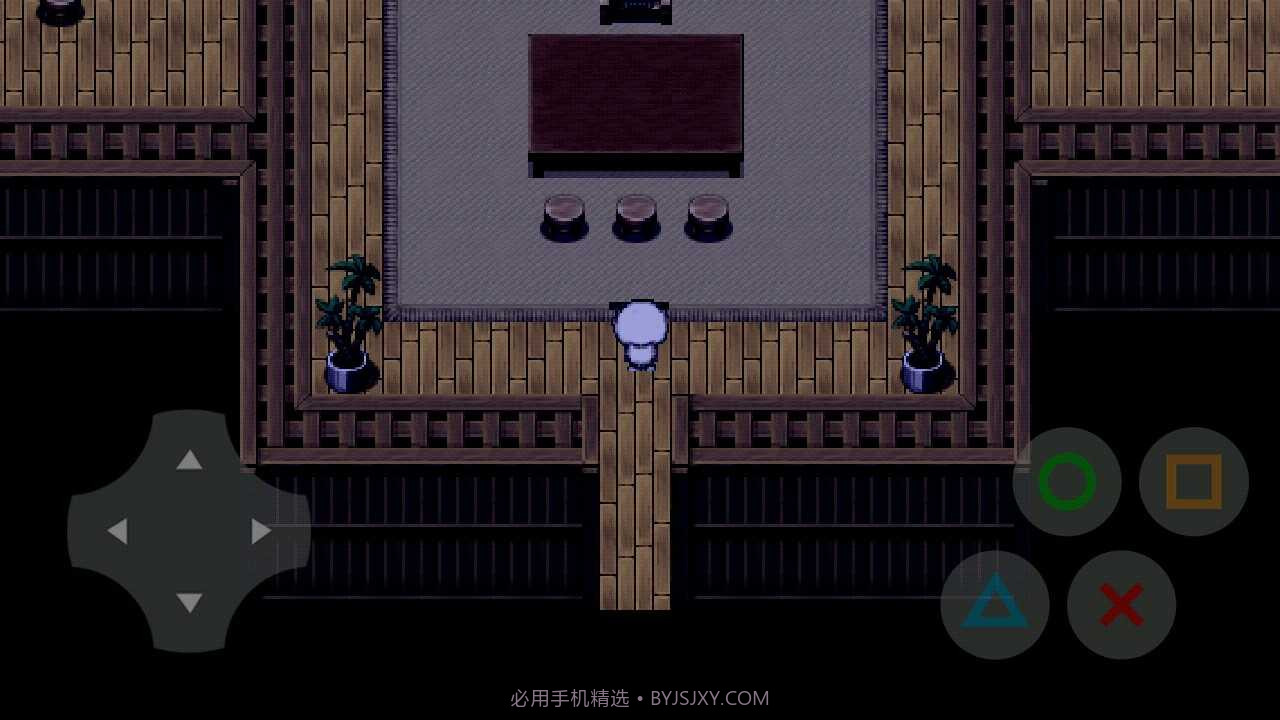Tap the red cross button
Image resolution: width=1280 pixels, height=720 pixels.
(1121, 605)
